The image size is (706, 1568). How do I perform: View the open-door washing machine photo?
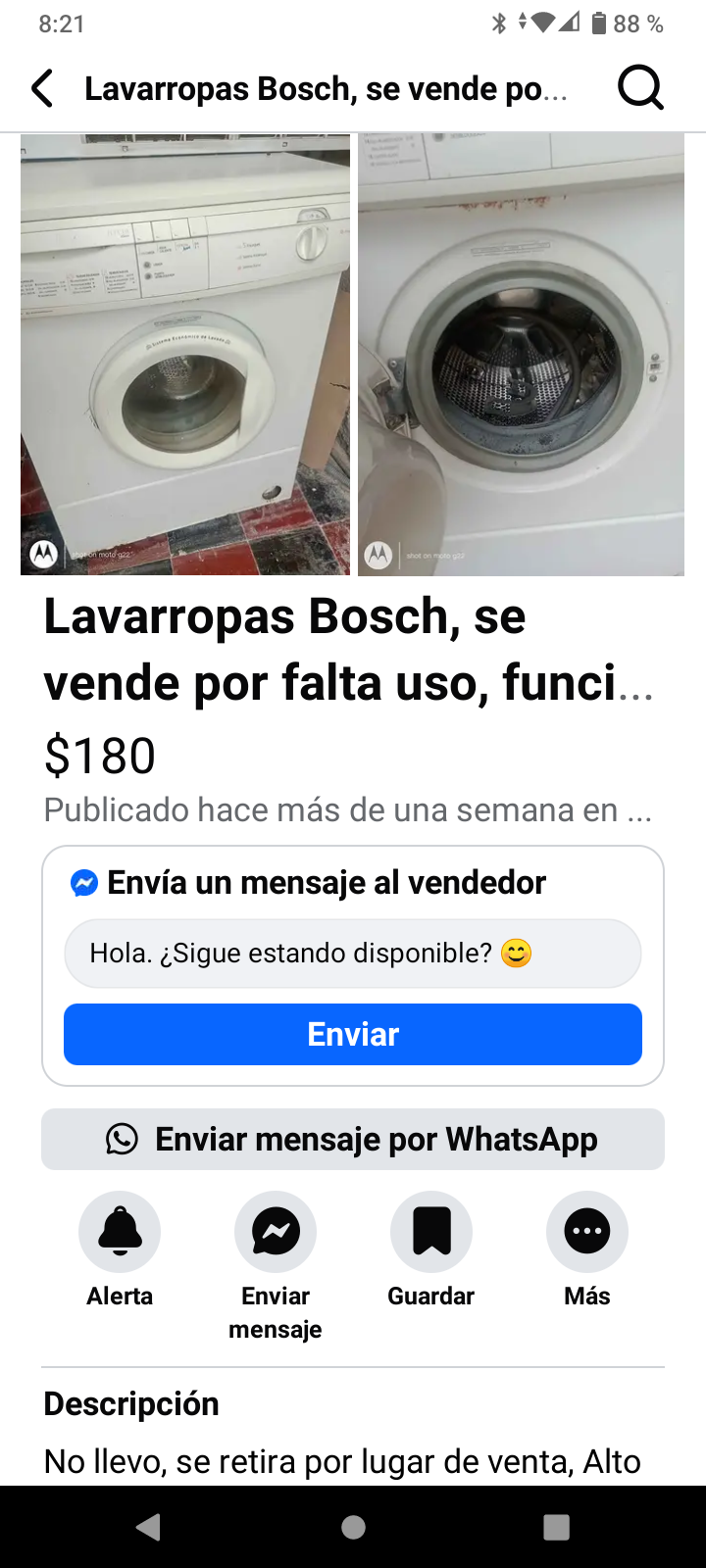521,355
